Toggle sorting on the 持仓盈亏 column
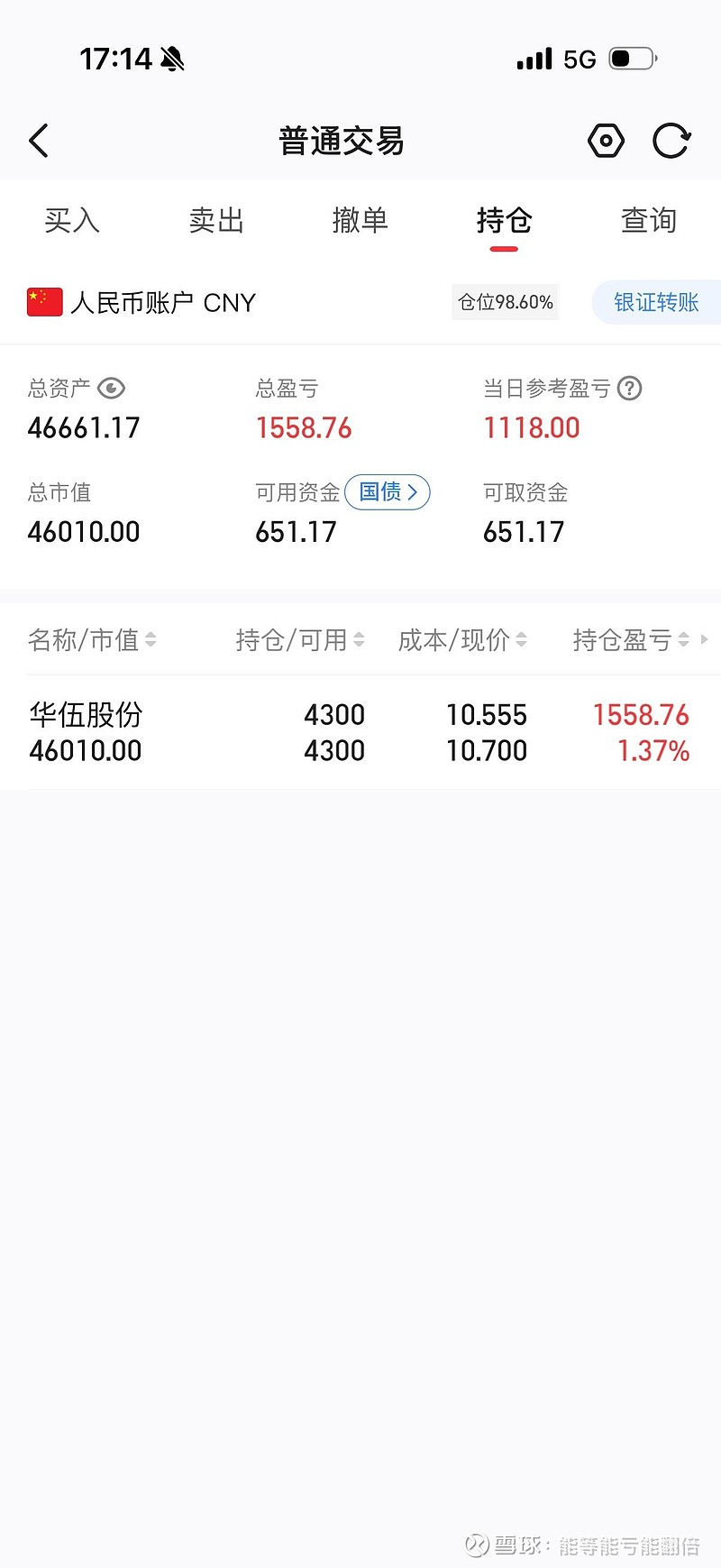Viewport: 721px width, 1568px height. click(682, 639)
